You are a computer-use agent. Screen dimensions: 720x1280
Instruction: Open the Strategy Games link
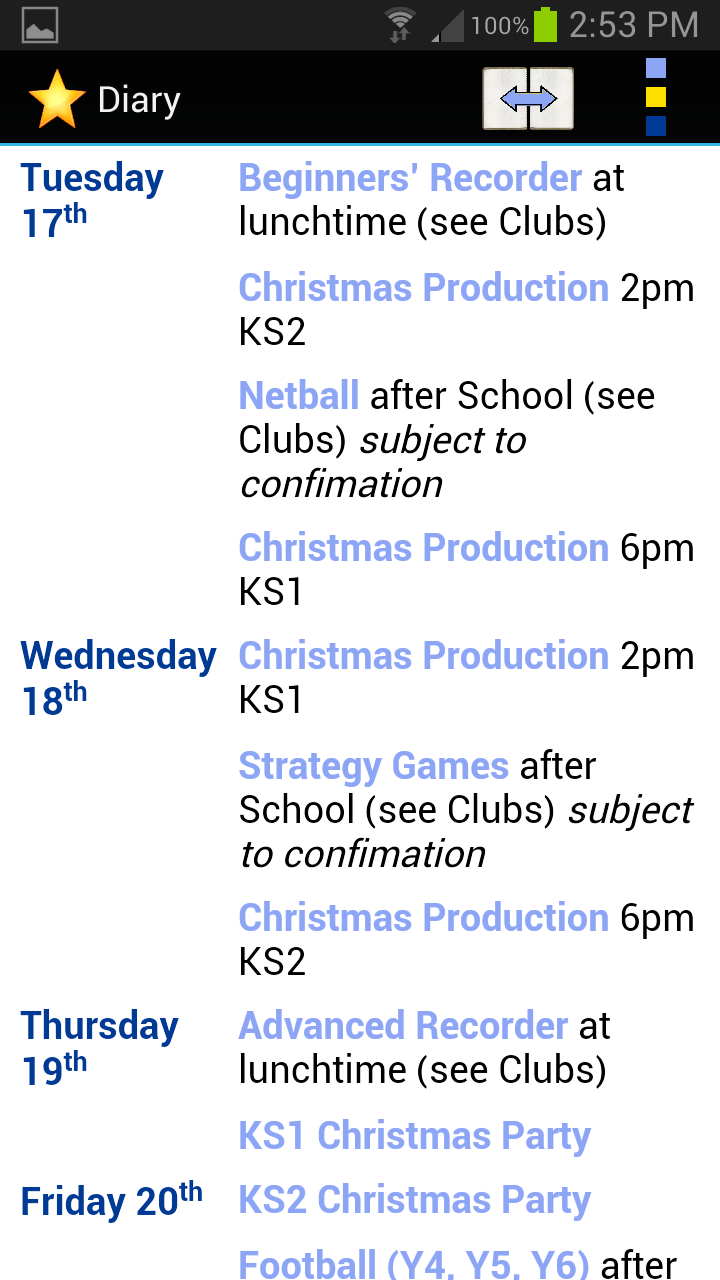(374, 766)
